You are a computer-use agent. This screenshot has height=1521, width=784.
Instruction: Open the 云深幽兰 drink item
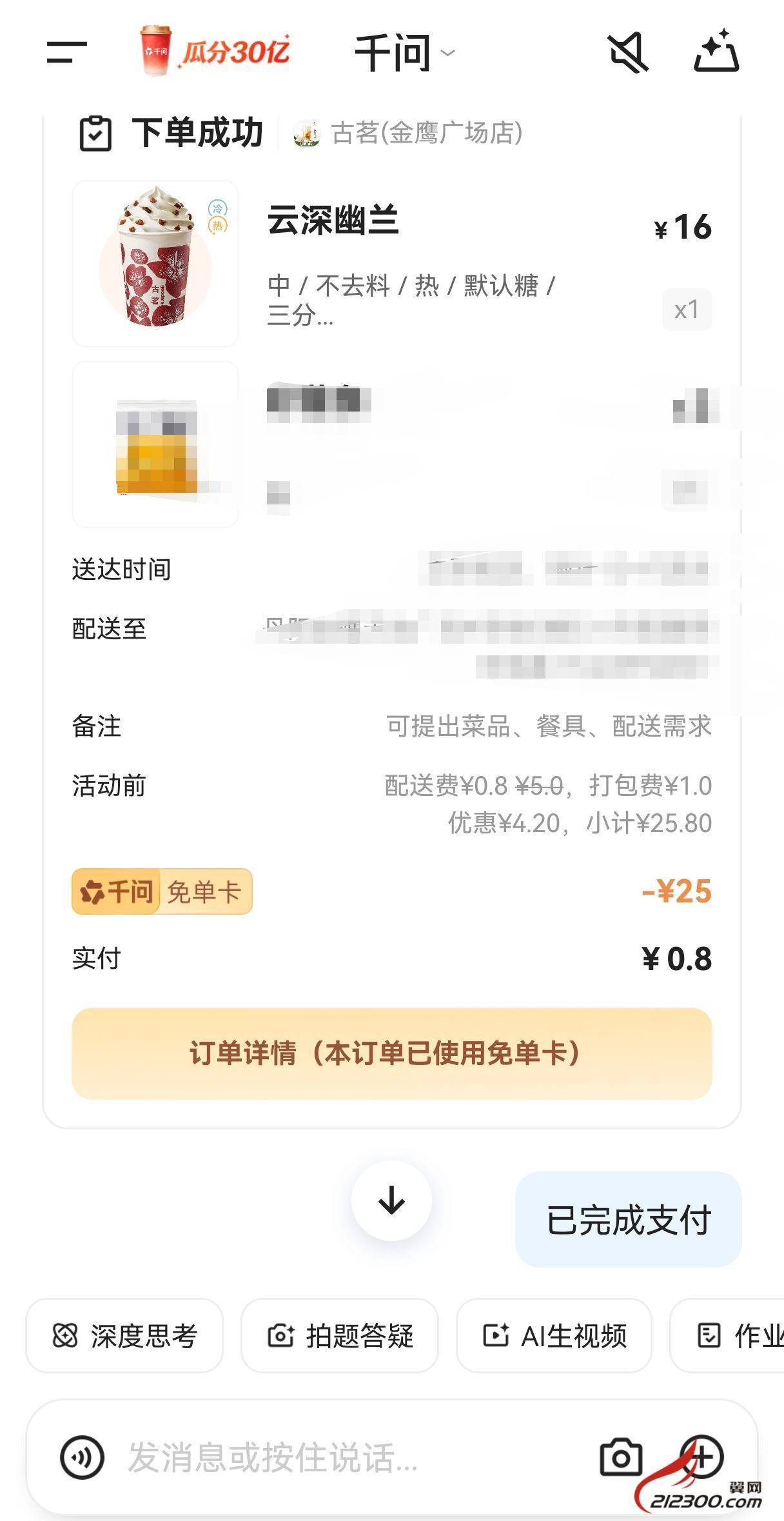tap(333, 221)
